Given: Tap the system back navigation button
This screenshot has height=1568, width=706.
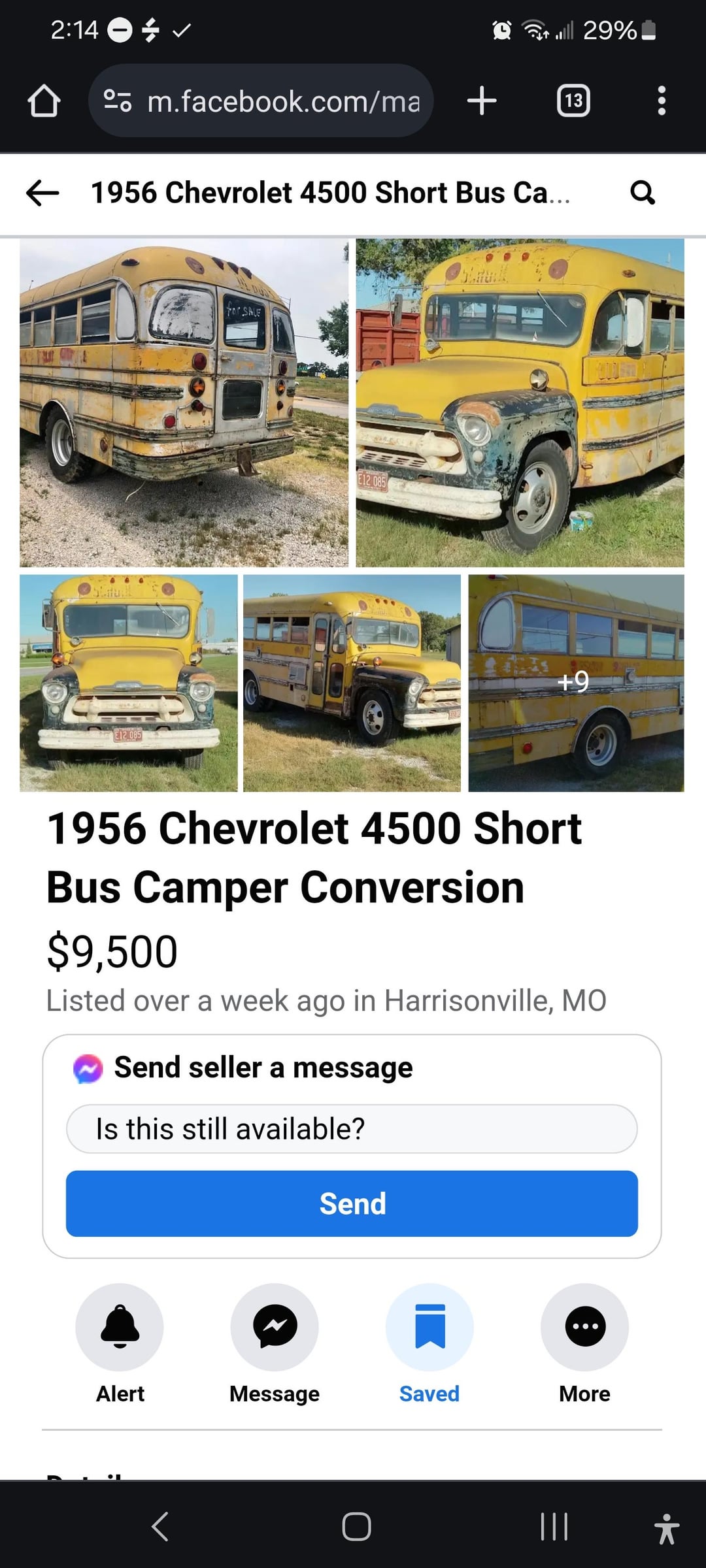Looking at the screenshot, I should [160, 1527].
